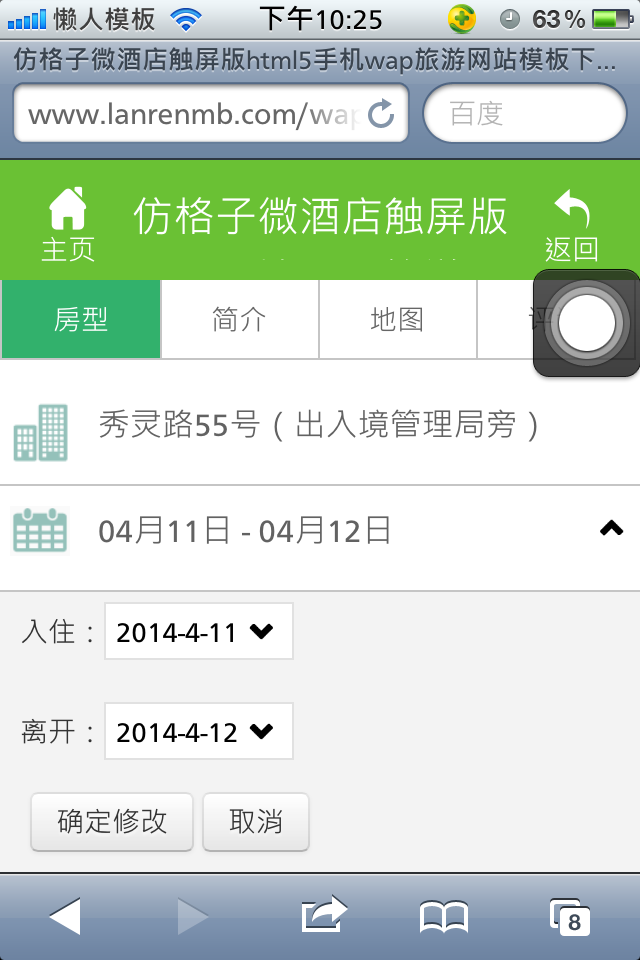Open the 入住 check-in date dropdown
Viewport: 640px width, 960px height.
click(x=198, y=632)
